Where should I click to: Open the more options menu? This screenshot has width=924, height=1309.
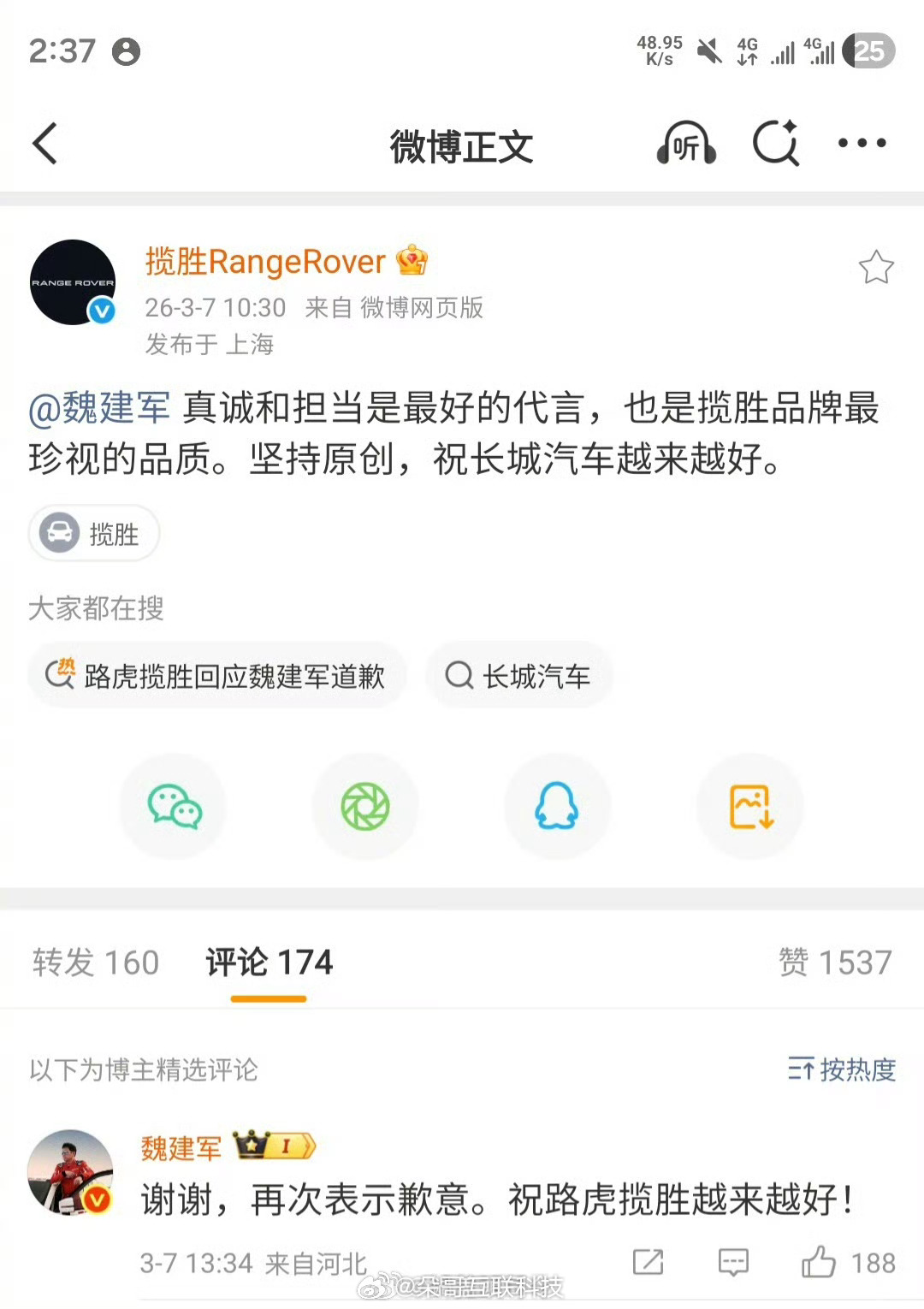tap(861, 144)
